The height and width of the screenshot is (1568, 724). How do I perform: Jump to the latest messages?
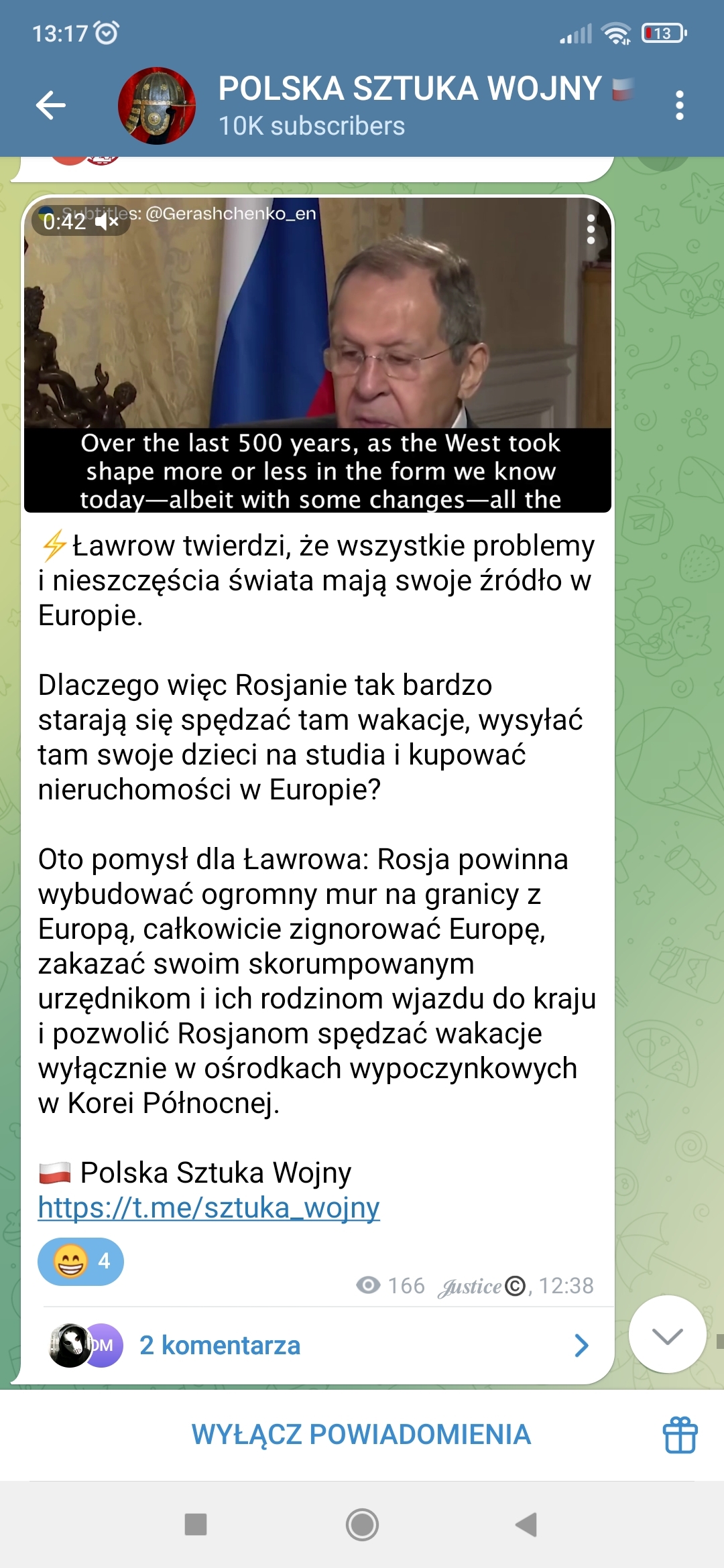coord(667,1335)
